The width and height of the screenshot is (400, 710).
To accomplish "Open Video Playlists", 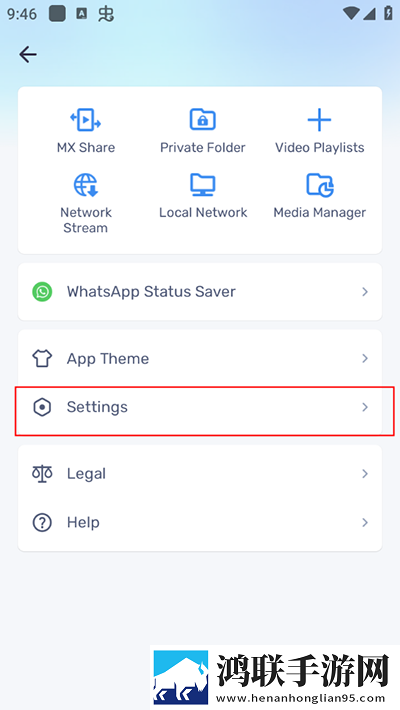I will [x=319, y=131].
